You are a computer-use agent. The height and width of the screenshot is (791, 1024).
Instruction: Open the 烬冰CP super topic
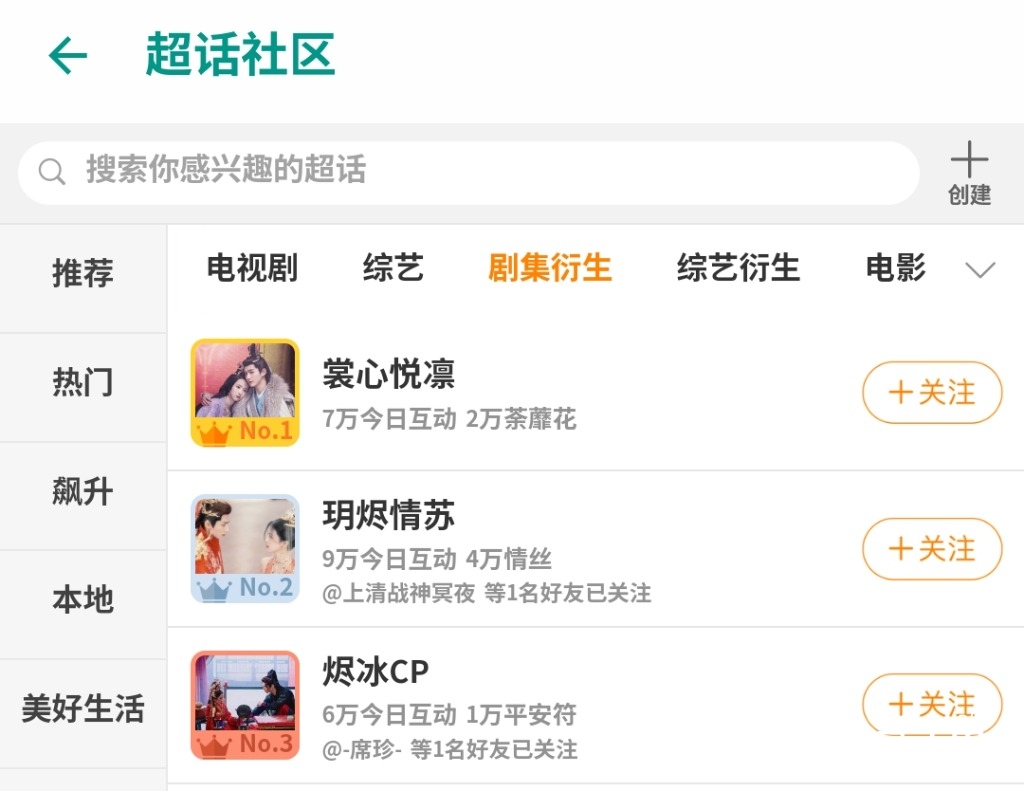pos(376,672)
